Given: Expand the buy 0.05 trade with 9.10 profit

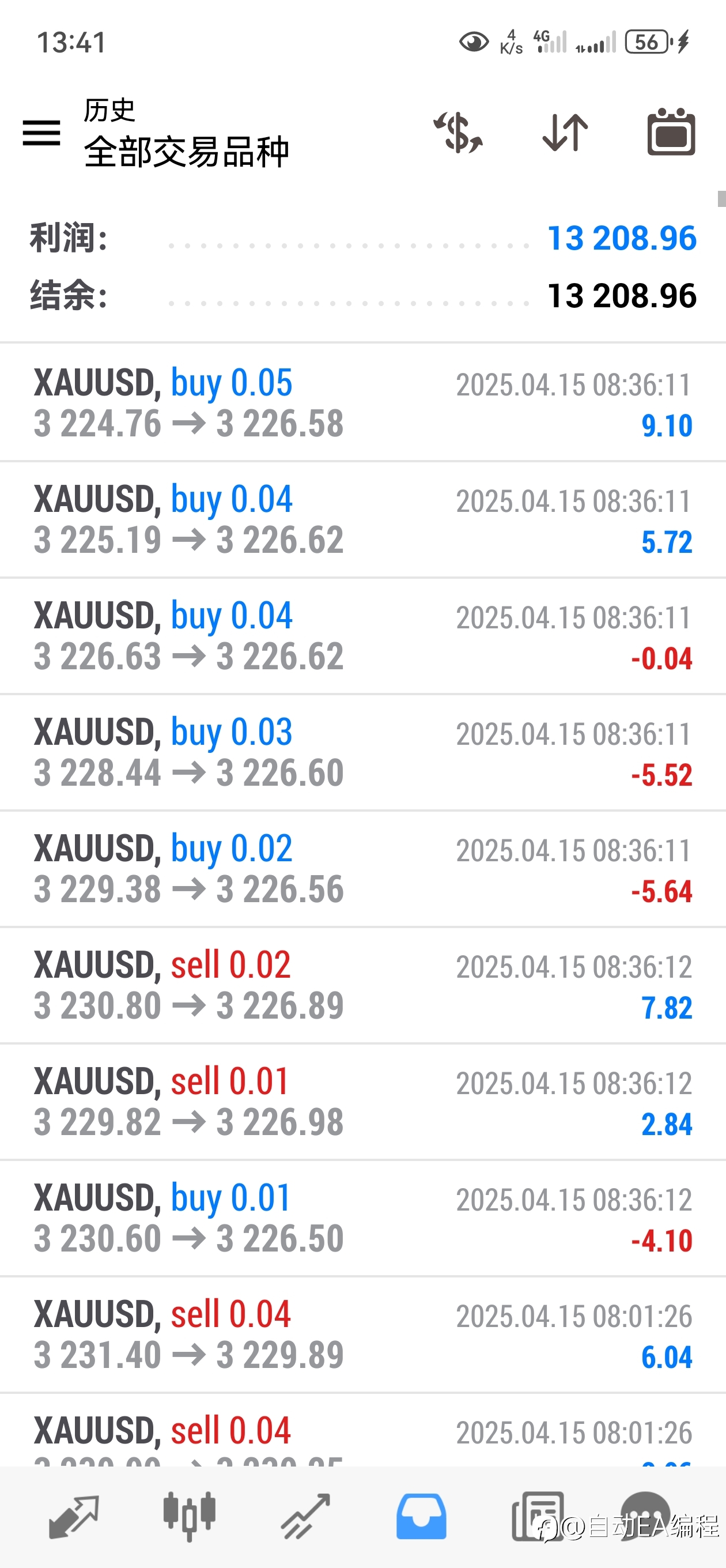Looking at the screenshot, I should coord(362,402).
